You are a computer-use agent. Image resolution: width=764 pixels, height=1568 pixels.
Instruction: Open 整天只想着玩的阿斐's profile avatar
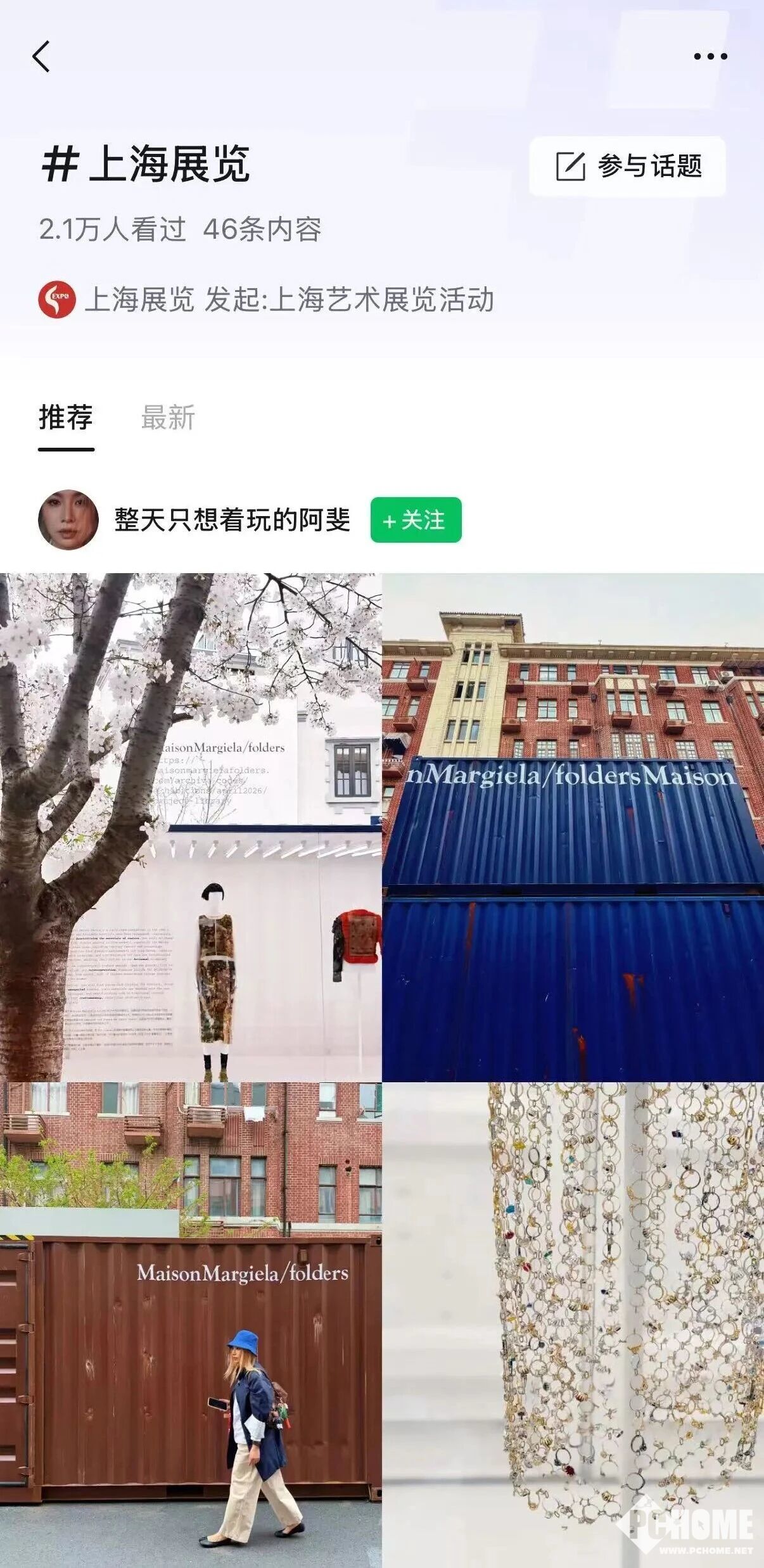[x=68, y=519]
